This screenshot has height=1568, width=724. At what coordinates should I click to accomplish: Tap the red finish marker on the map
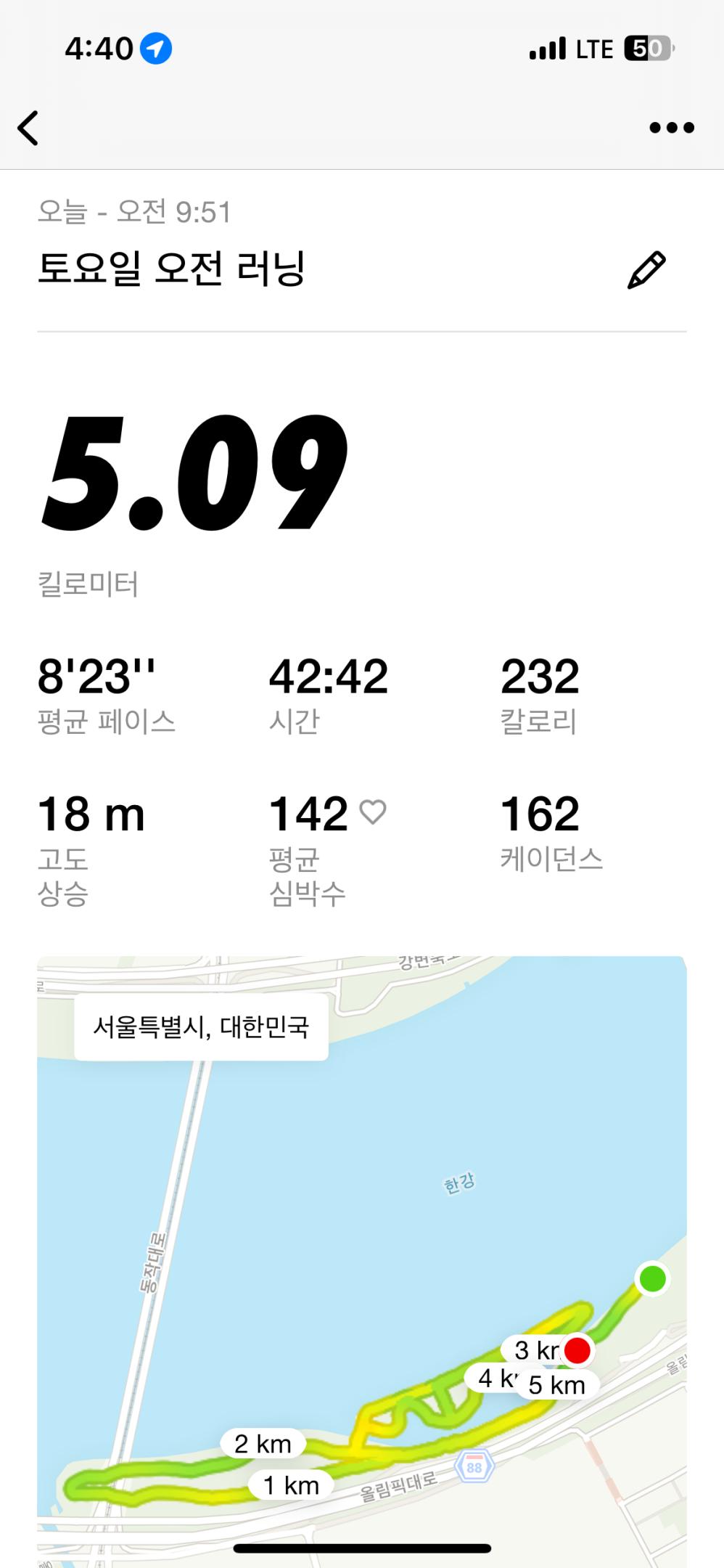577,1351
